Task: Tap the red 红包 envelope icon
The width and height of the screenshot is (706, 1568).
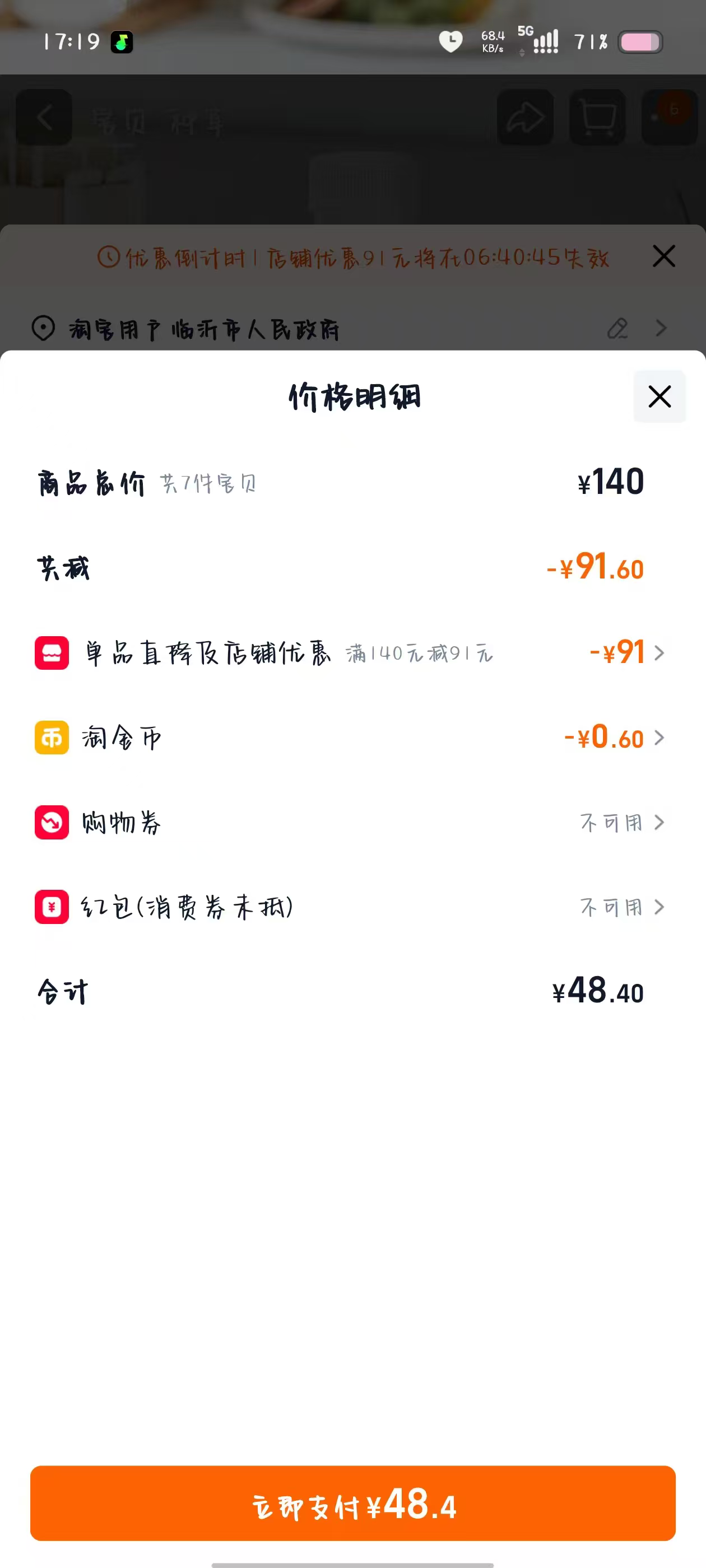Action: click(52, 907)
